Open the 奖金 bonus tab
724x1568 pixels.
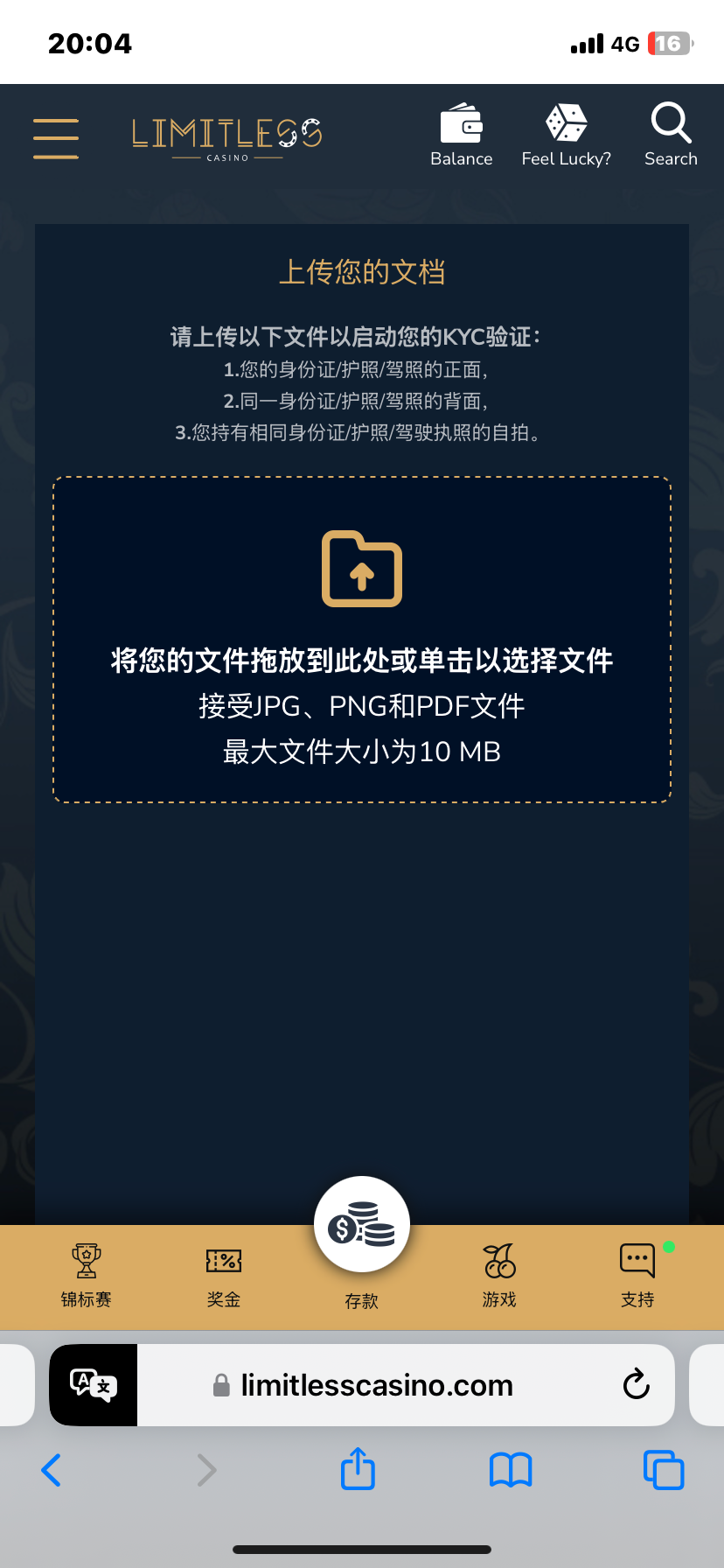pos(224,1275)
